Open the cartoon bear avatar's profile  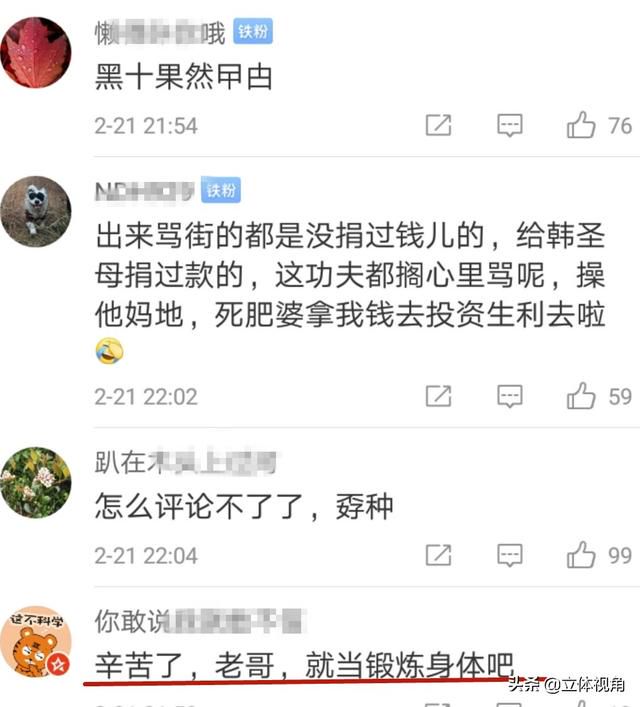[36, 641]
